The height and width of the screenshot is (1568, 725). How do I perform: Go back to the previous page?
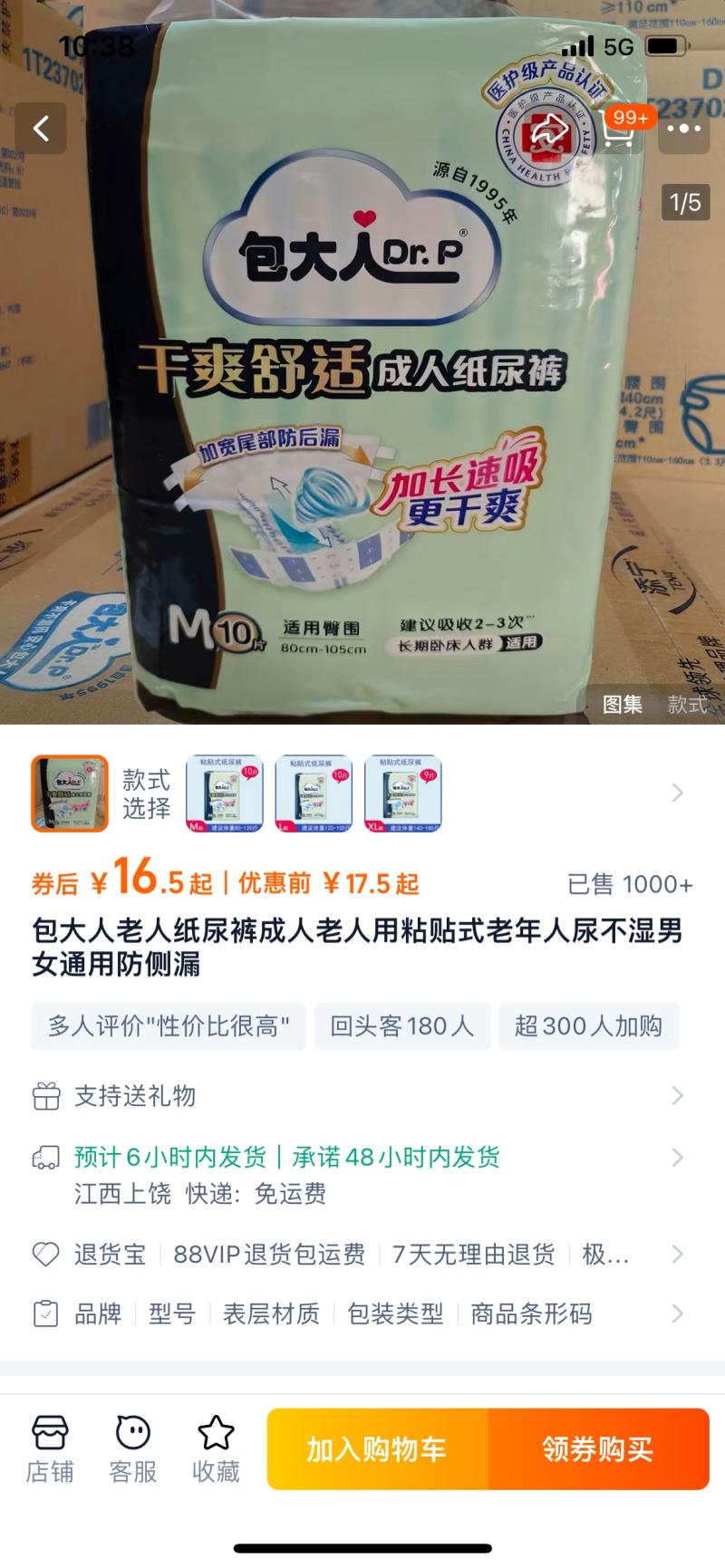(41, 129)
